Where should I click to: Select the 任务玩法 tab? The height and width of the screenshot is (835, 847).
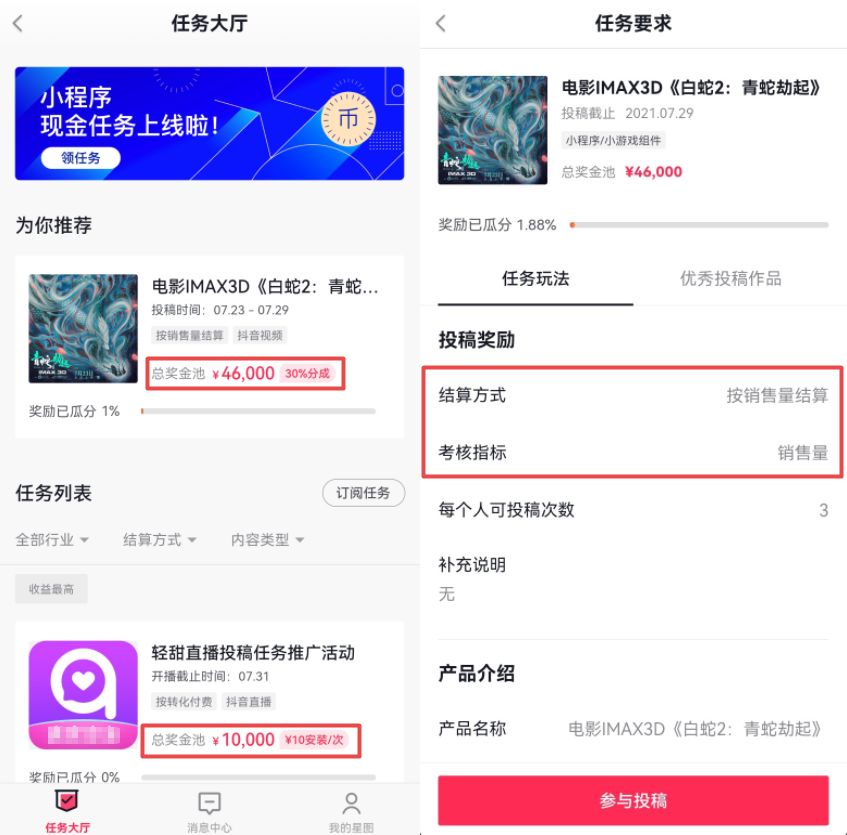(x=535, y=279)
